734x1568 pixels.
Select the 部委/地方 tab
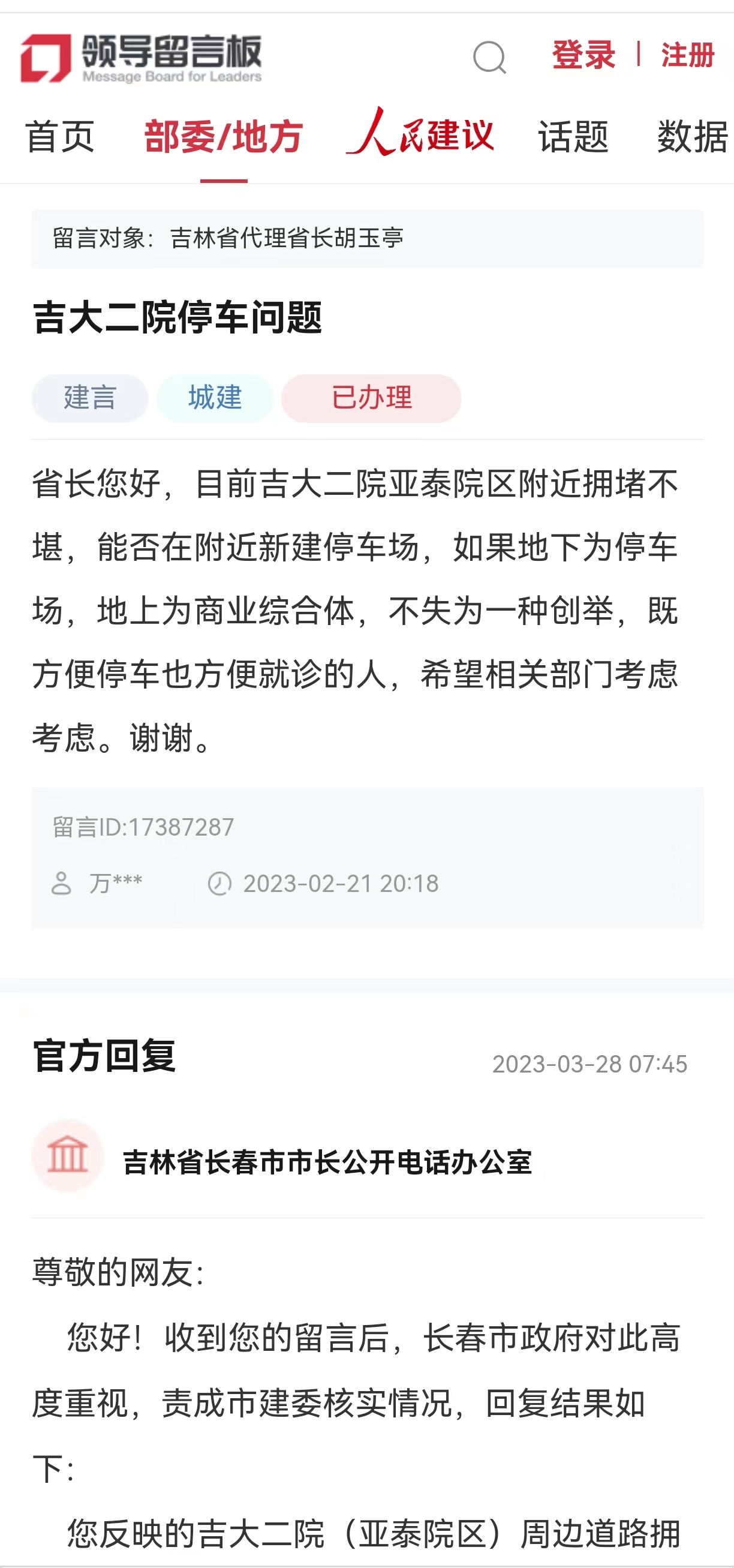point(223,136)
